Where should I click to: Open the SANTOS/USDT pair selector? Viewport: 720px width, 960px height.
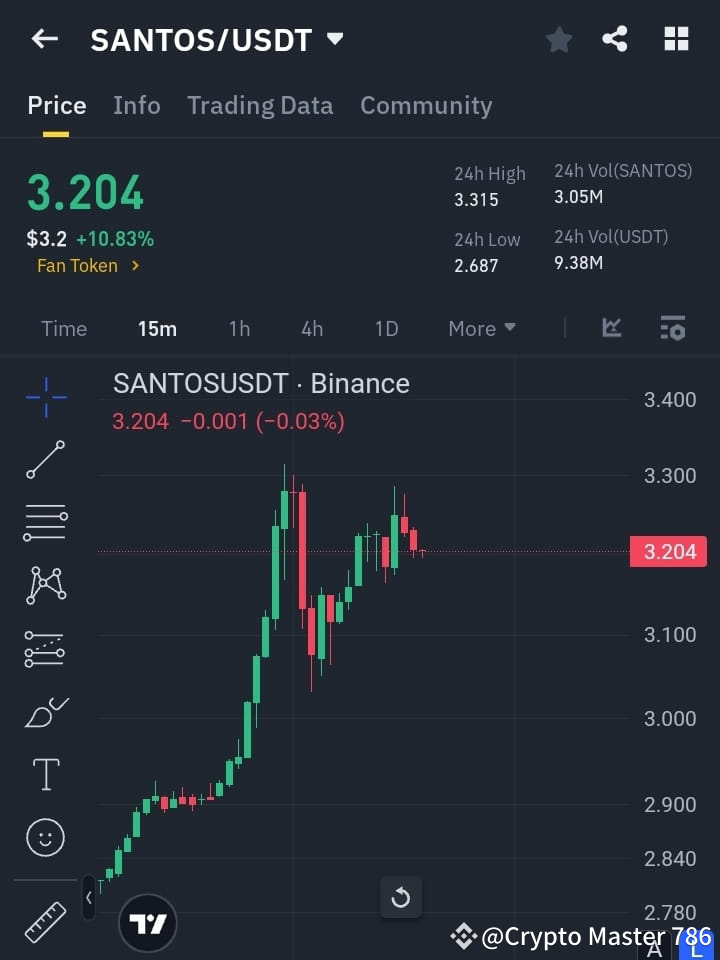point(215,39)
